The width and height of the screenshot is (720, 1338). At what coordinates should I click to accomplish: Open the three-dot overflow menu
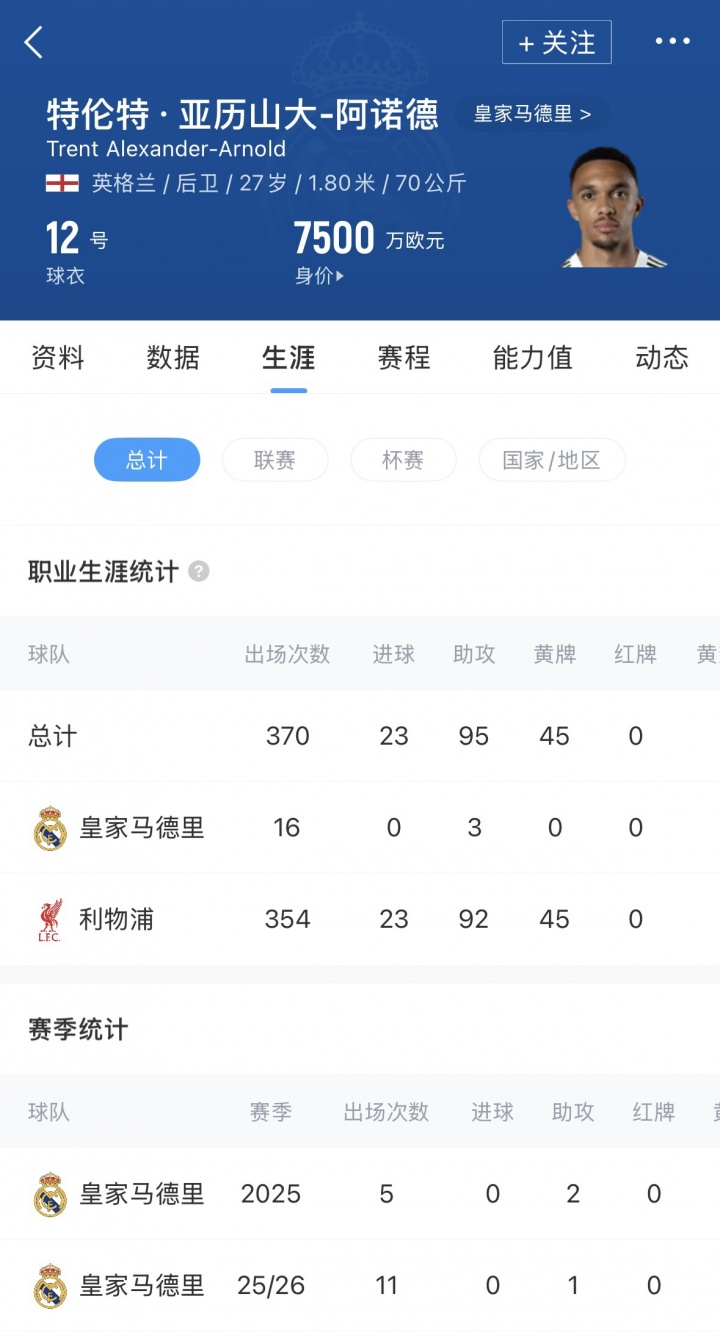coord(672,42)
